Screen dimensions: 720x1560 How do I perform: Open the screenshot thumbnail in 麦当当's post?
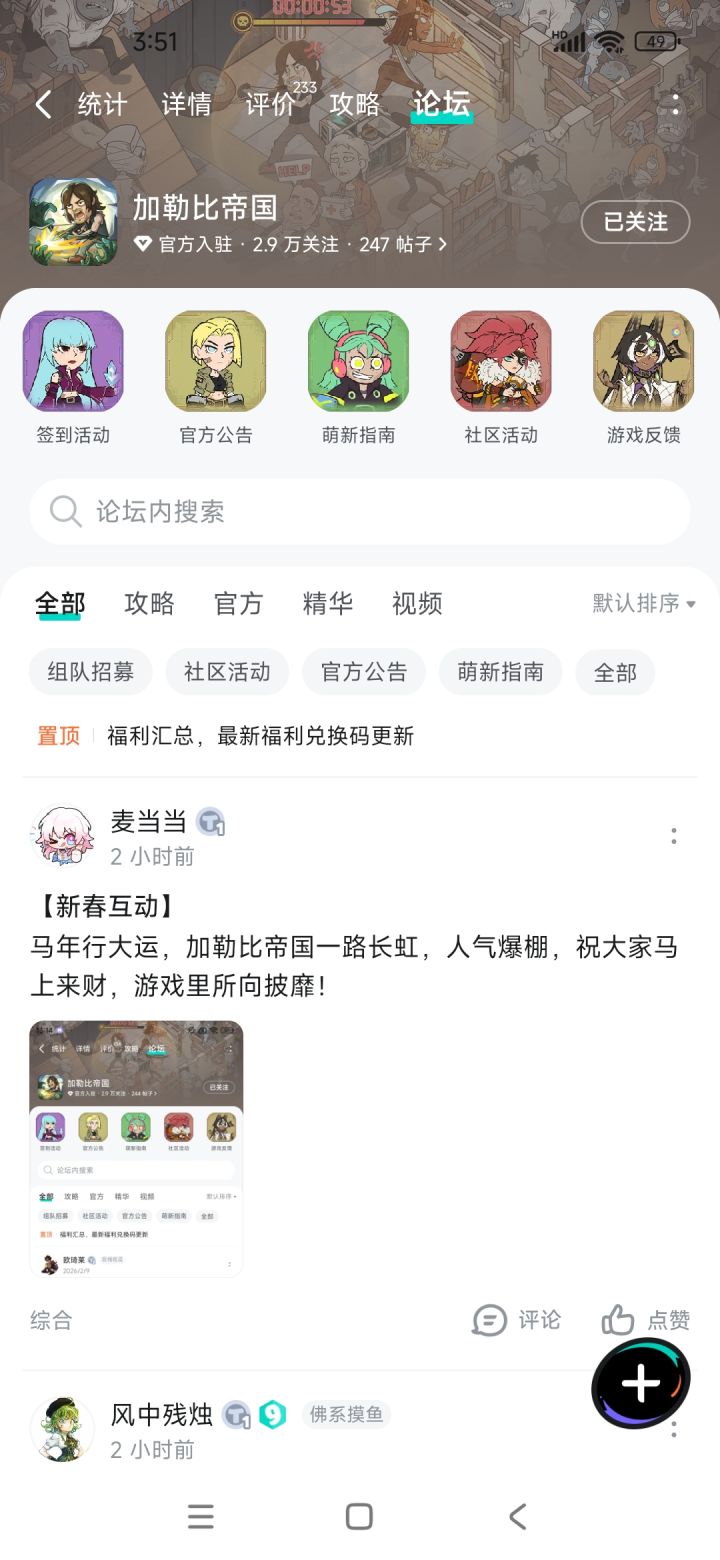(136, 1150)
